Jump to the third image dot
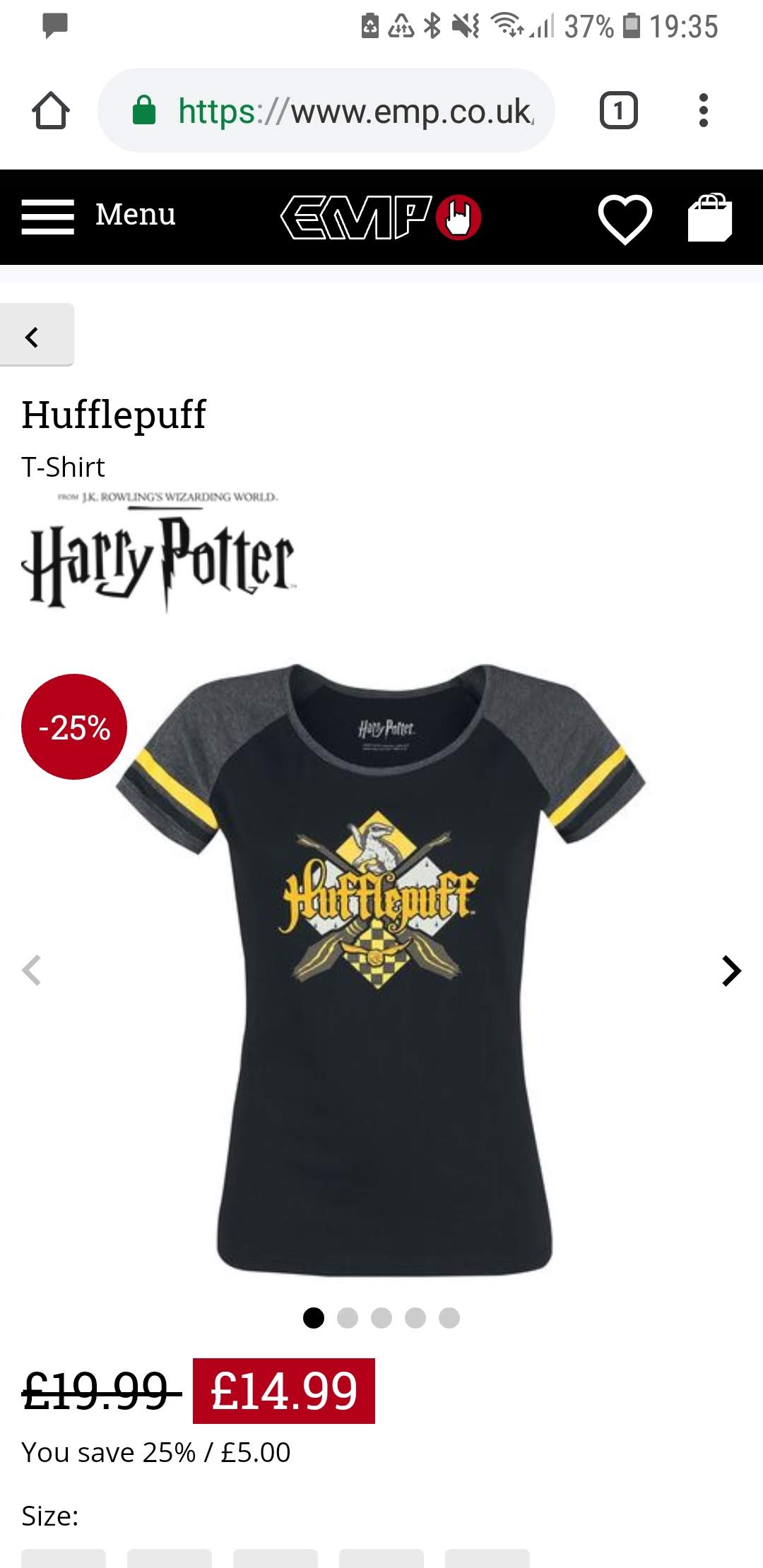The image size is (763, 1568). point(381,1318)
